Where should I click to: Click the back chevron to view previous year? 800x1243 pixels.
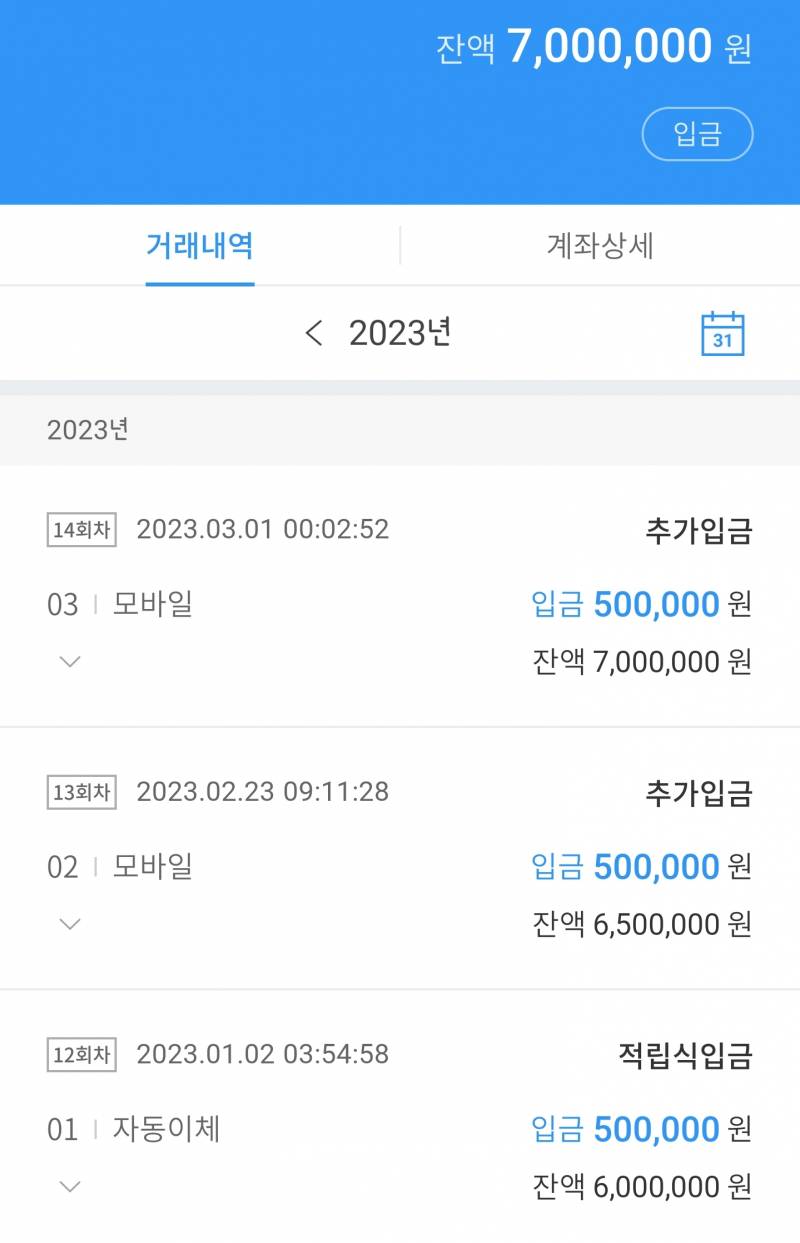[x=314, y=333]
